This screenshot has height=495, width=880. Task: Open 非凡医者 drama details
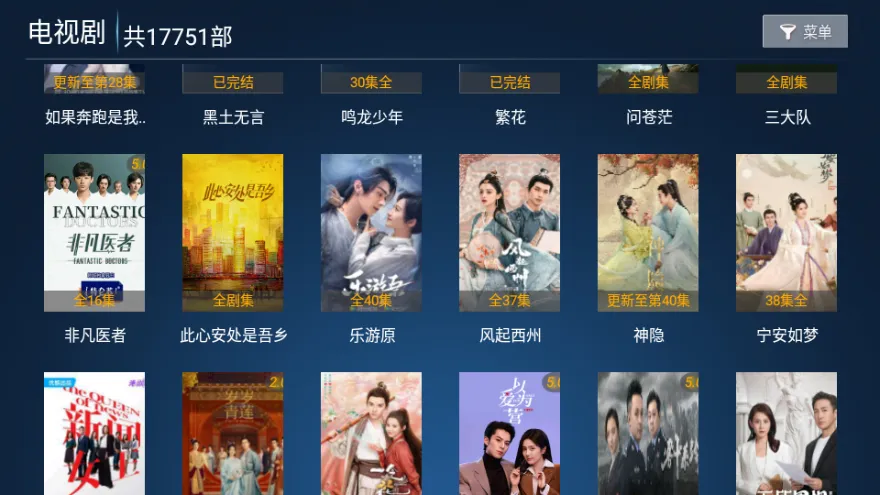[95, 232]
